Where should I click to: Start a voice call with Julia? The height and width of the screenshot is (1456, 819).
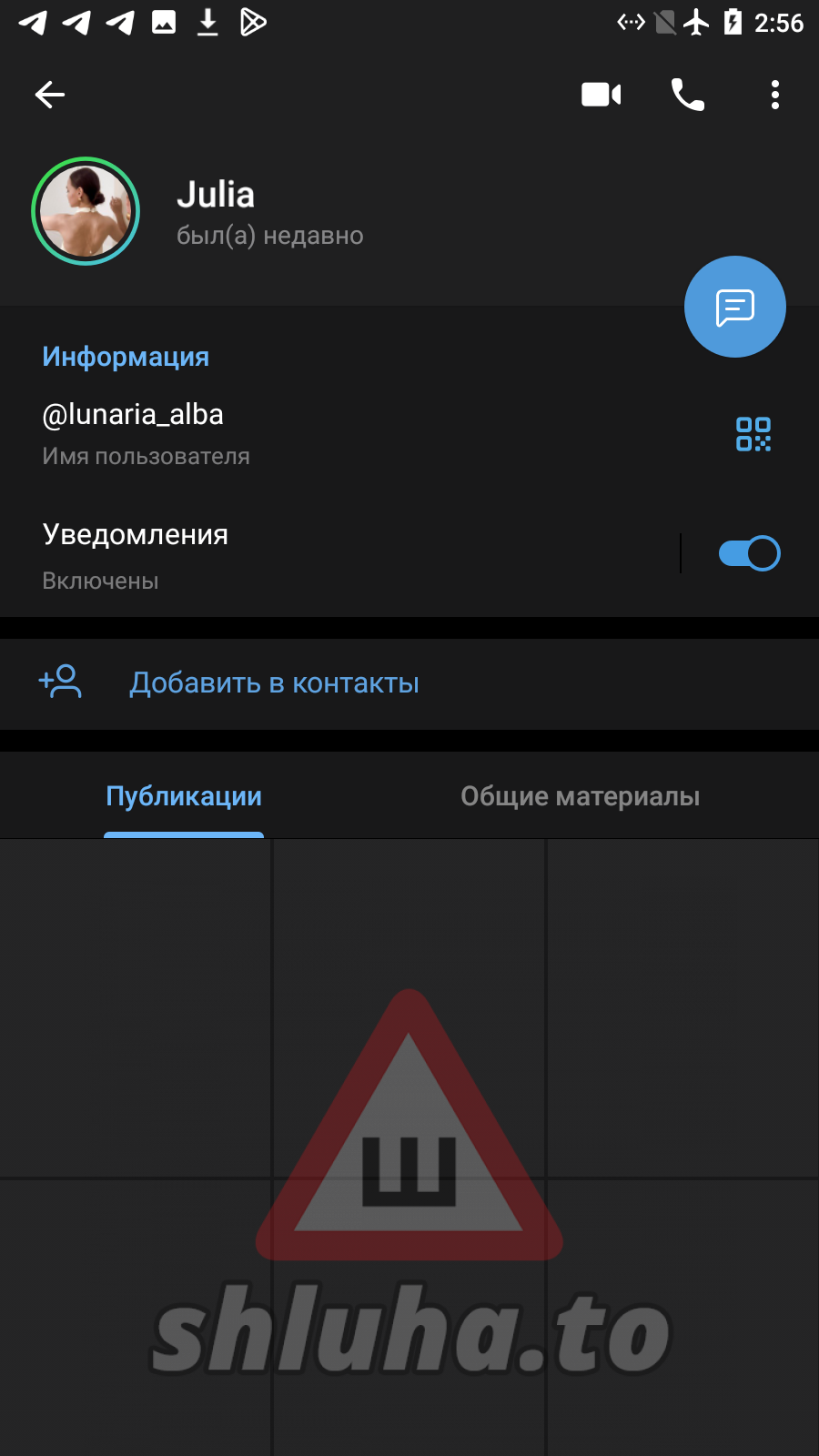tap(688, 95)
